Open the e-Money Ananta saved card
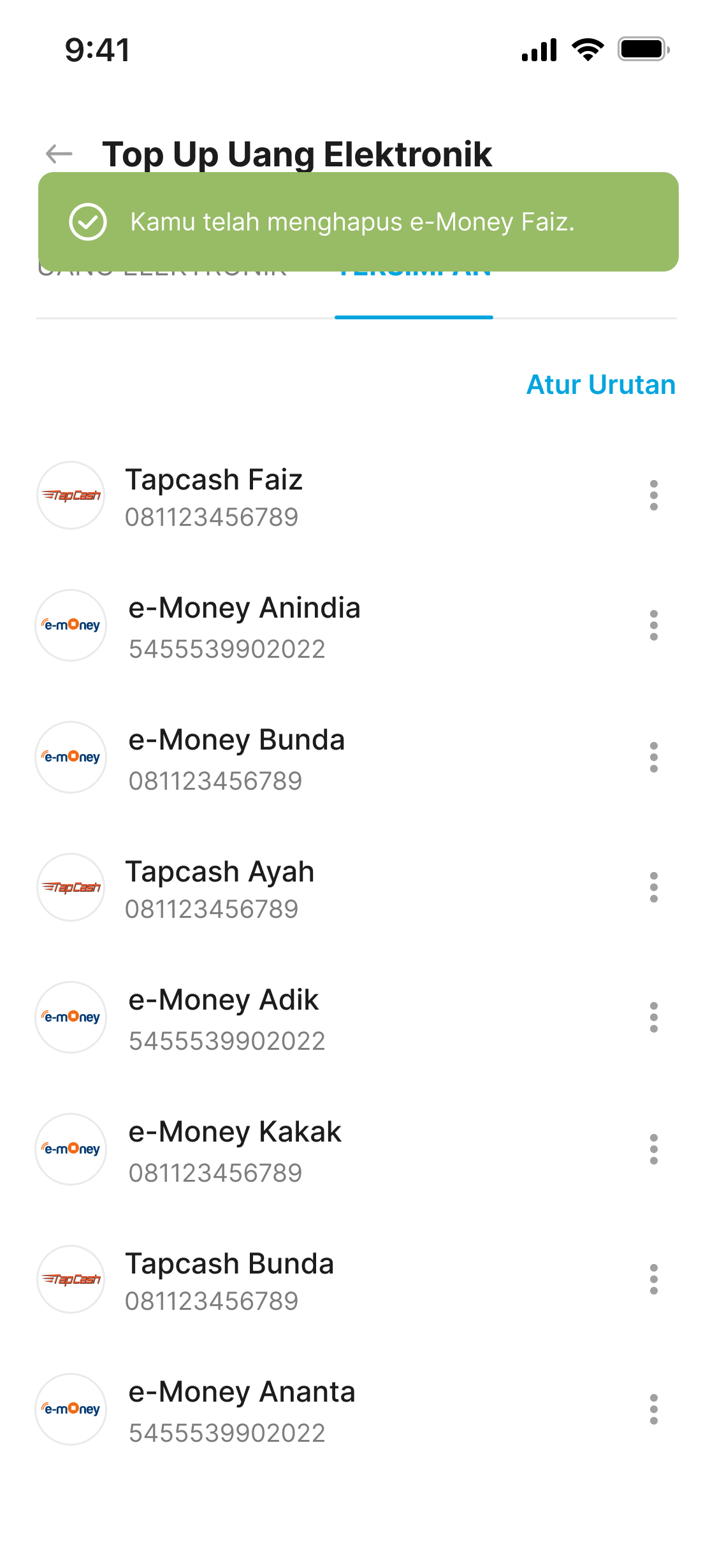Screen dimensions: 717x1568 [331, 1409]
